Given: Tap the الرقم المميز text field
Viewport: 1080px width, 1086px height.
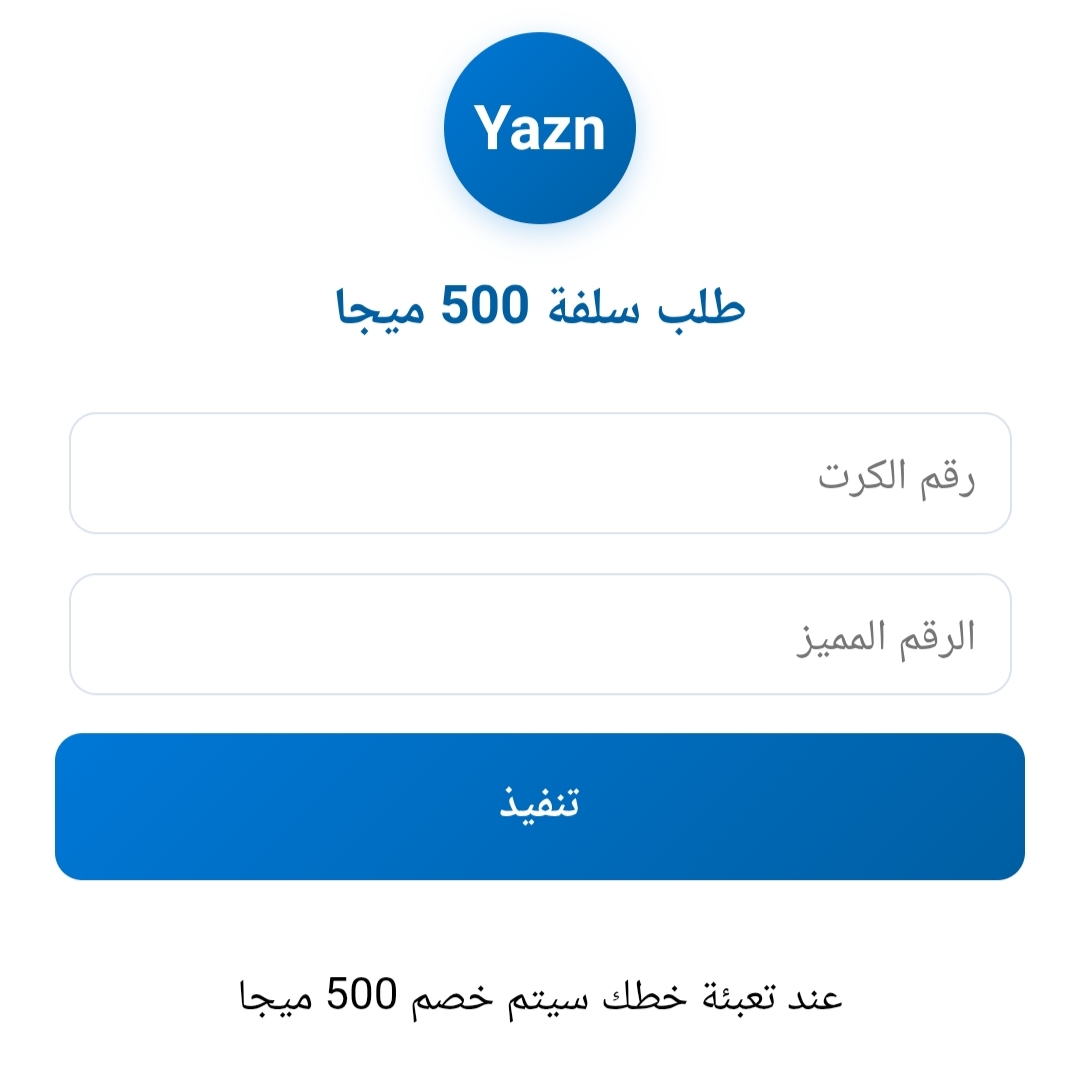Looking at the screenshot, I should tap(540, 634).
